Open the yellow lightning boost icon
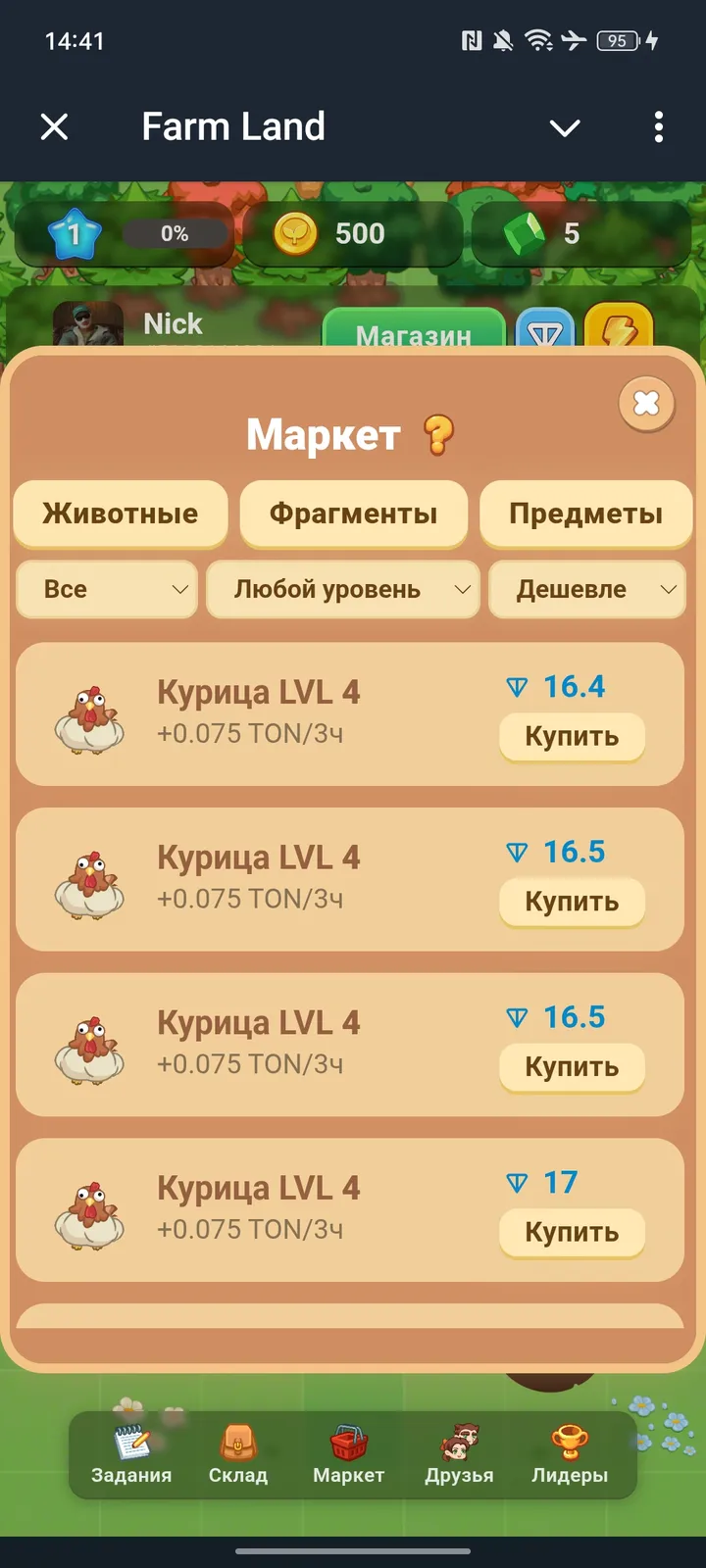This screenshot has height=1568, width=706. click(x=616, y=328)
